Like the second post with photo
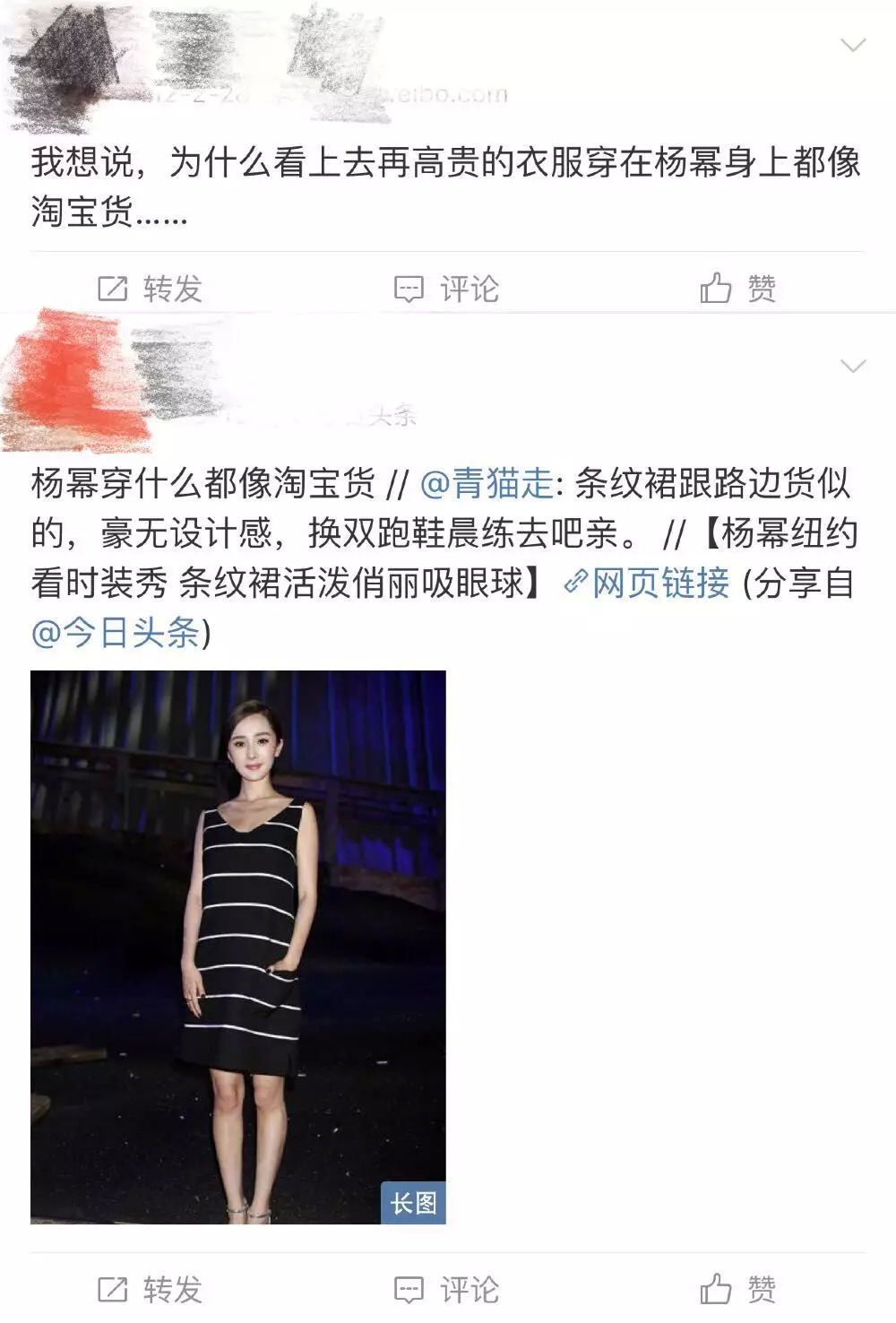The height and width of the screenshot is (1323, 896). coord(737,1290)
